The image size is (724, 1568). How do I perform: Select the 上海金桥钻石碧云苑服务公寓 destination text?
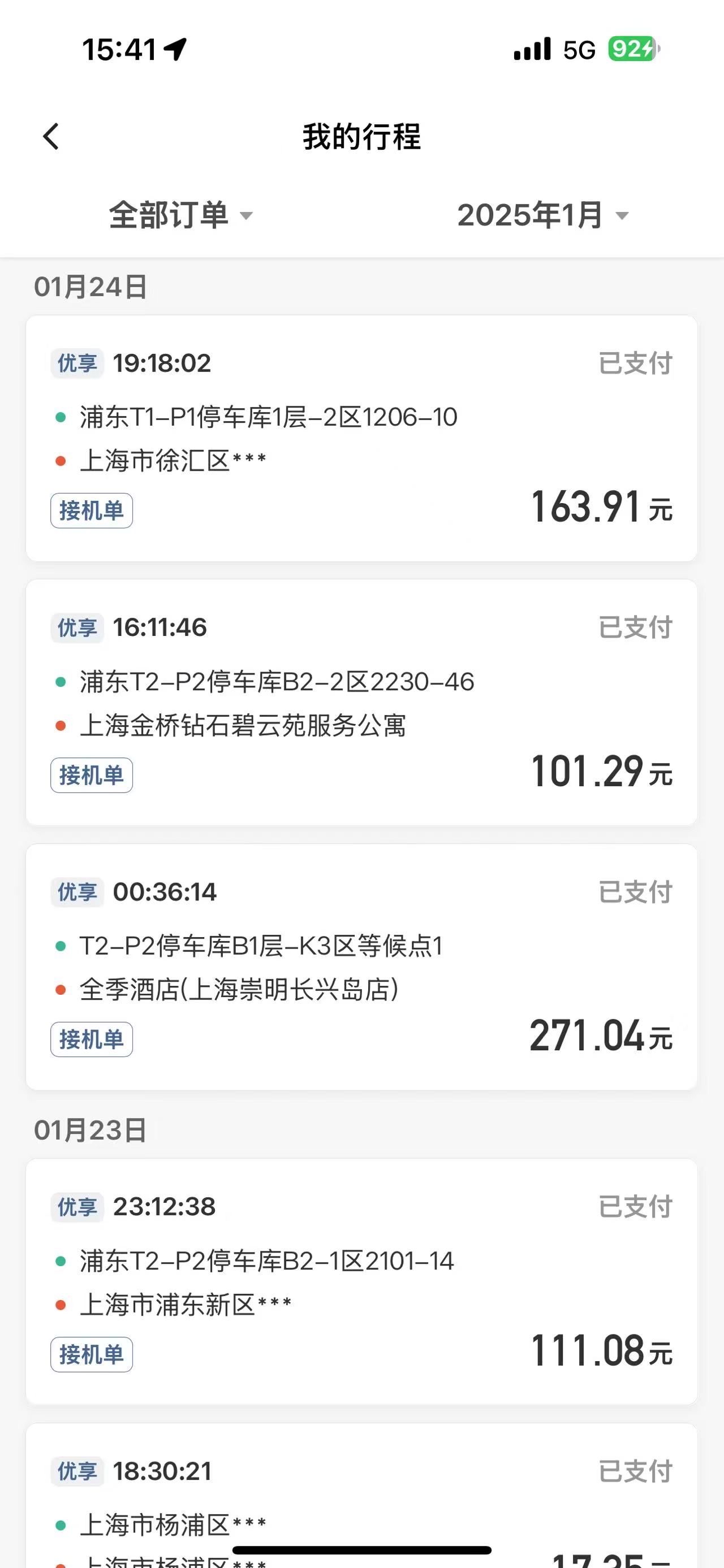click(246, 724)
